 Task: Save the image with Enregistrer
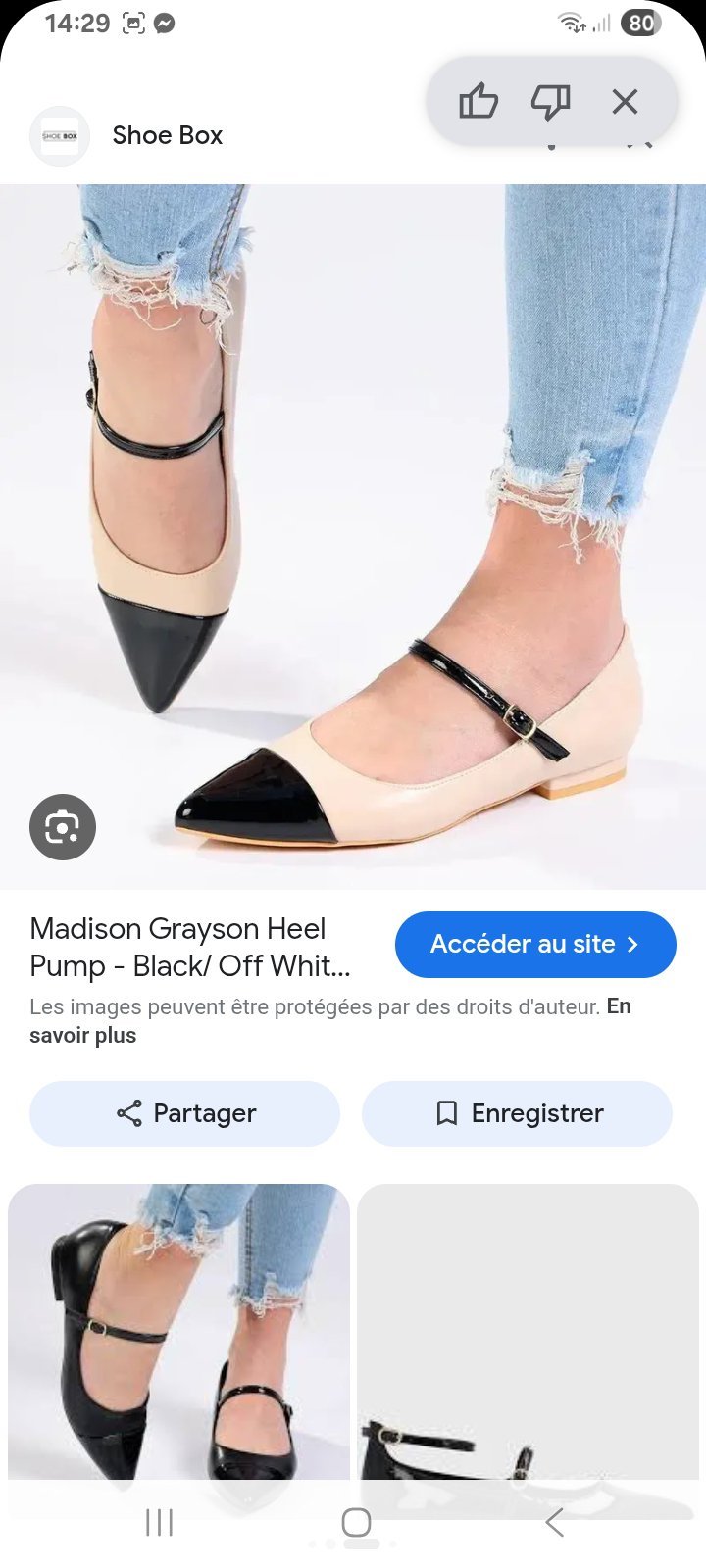[x=517, y=1113]
